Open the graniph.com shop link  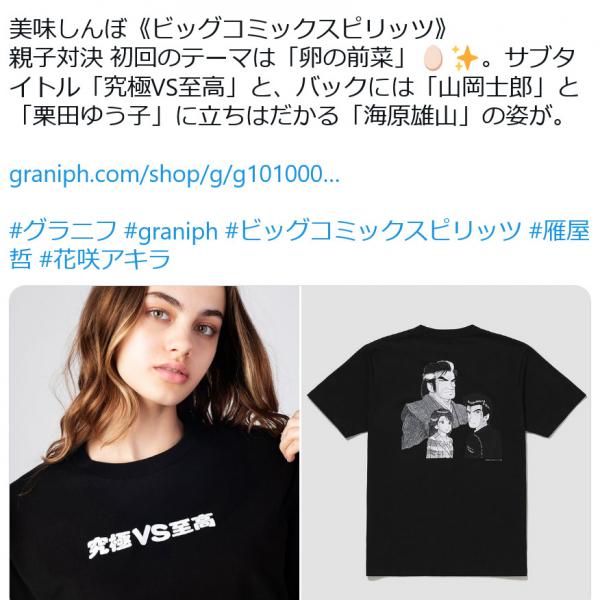tap(175, 175)
